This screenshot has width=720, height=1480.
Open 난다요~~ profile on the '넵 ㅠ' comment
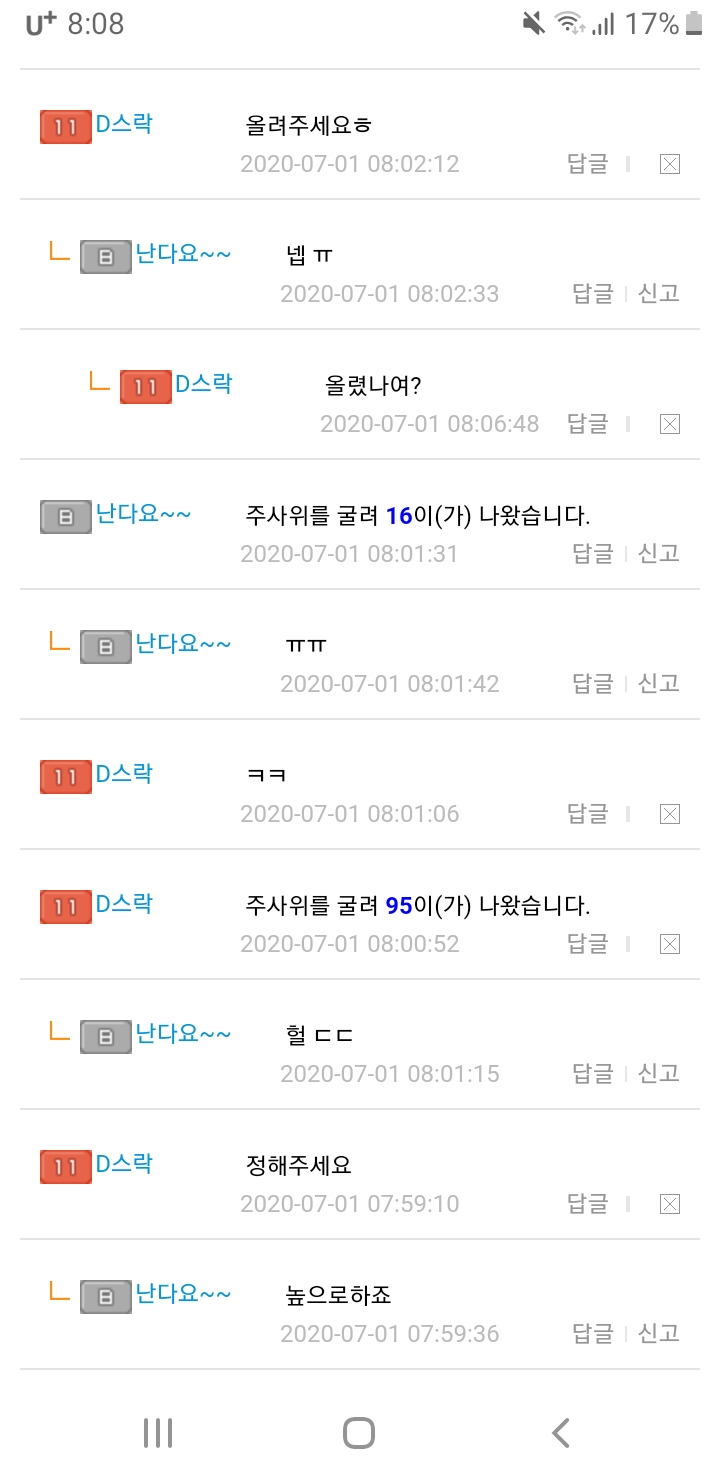183,254
